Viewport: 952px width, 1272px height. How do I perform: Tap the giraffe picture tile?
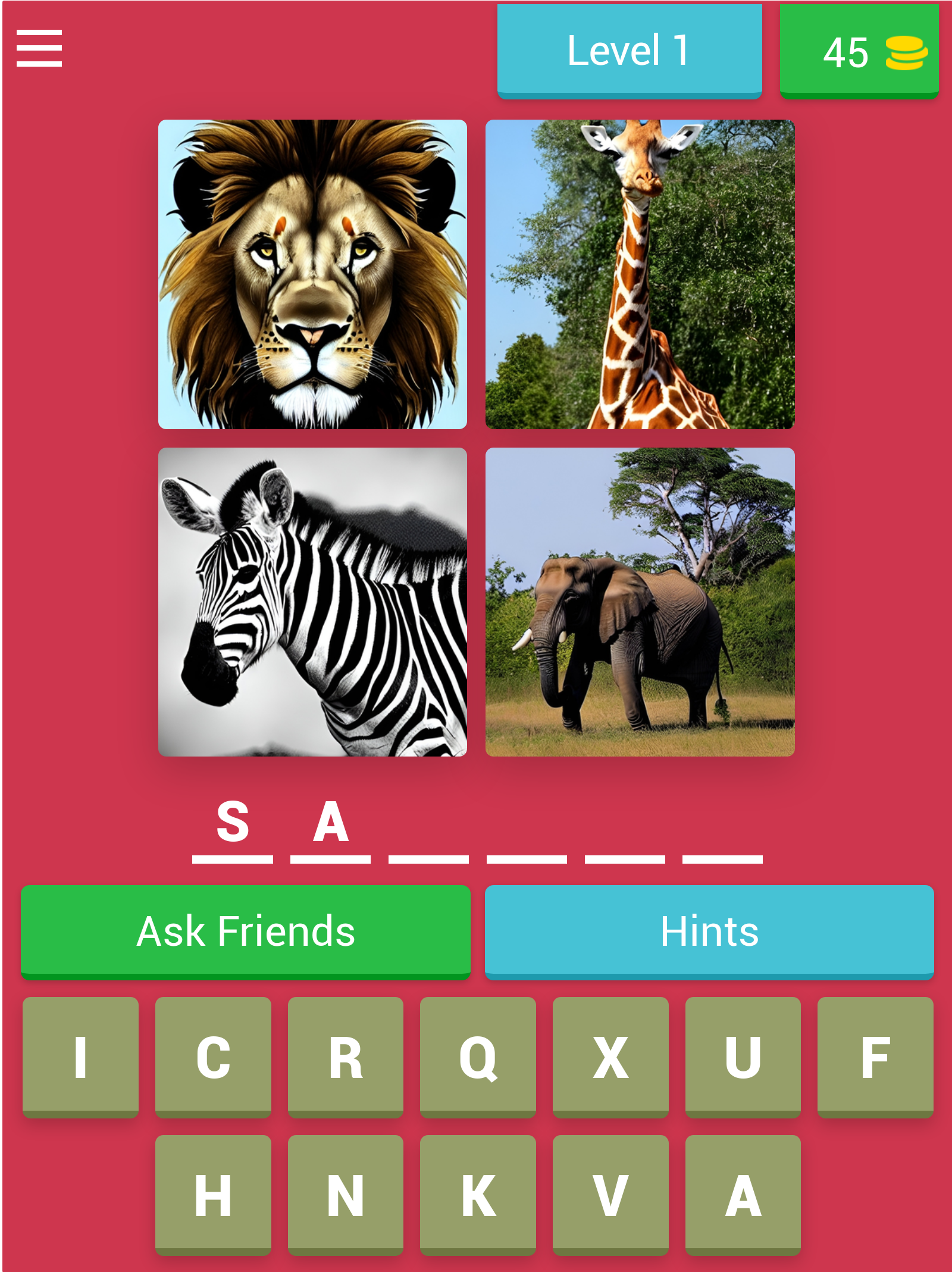pos(640,274)
